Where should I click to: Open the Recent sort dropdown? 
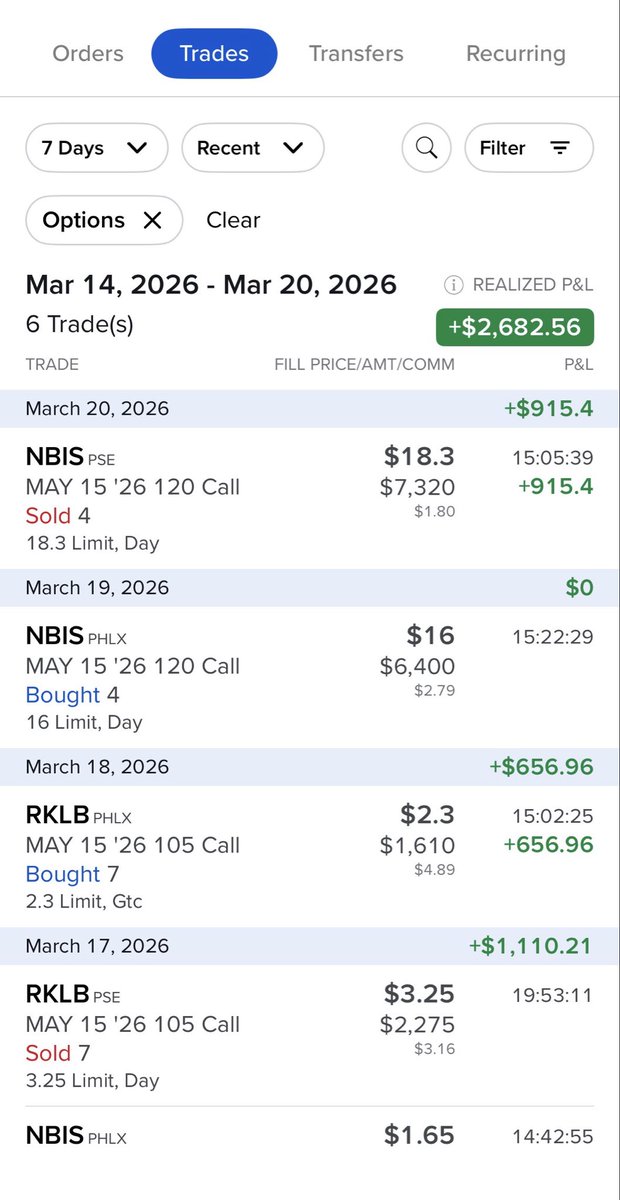252,148
